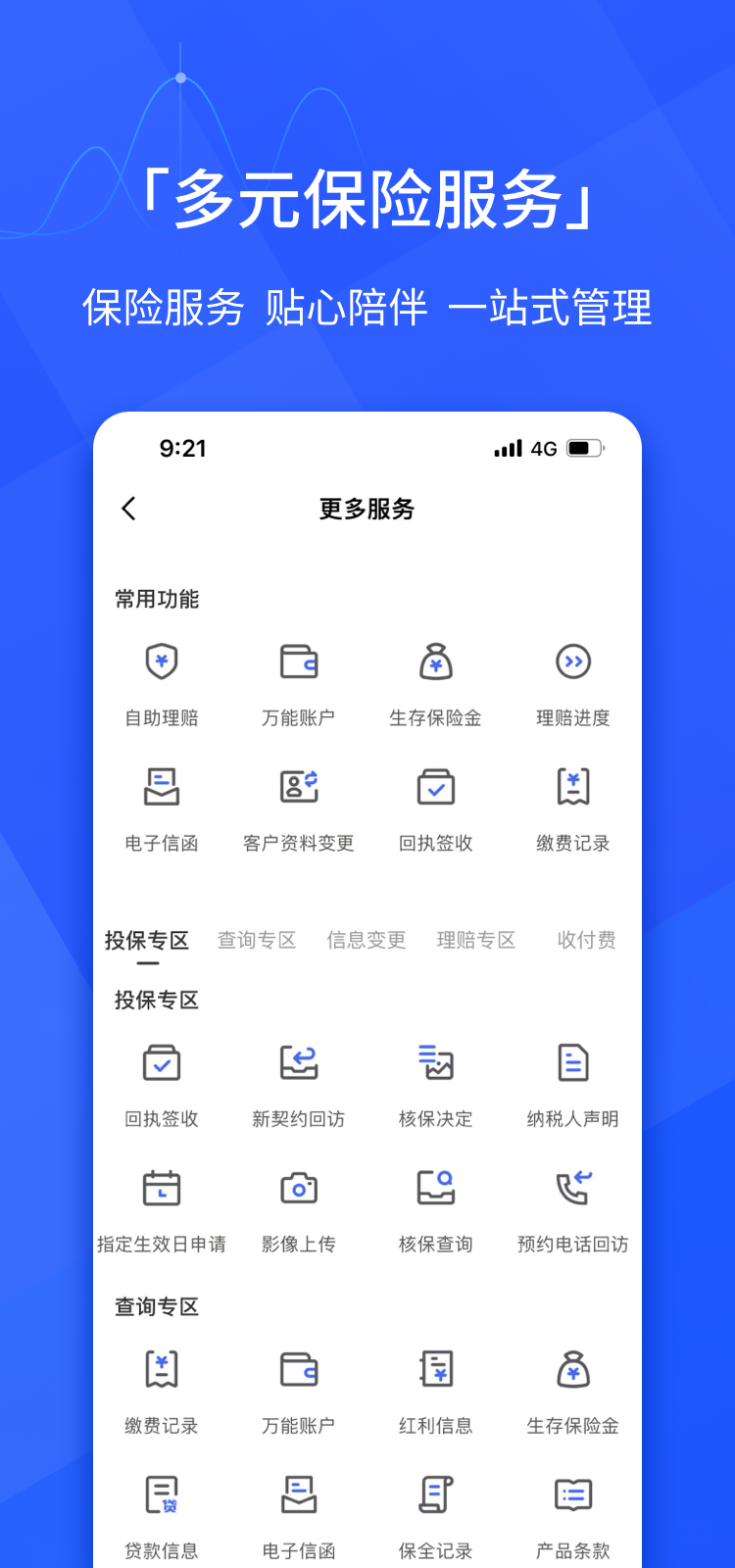Open 纳税人声明 taxpayer declaration
The height and width of the screenshot is (1568, 735).
coord(572,1083)
